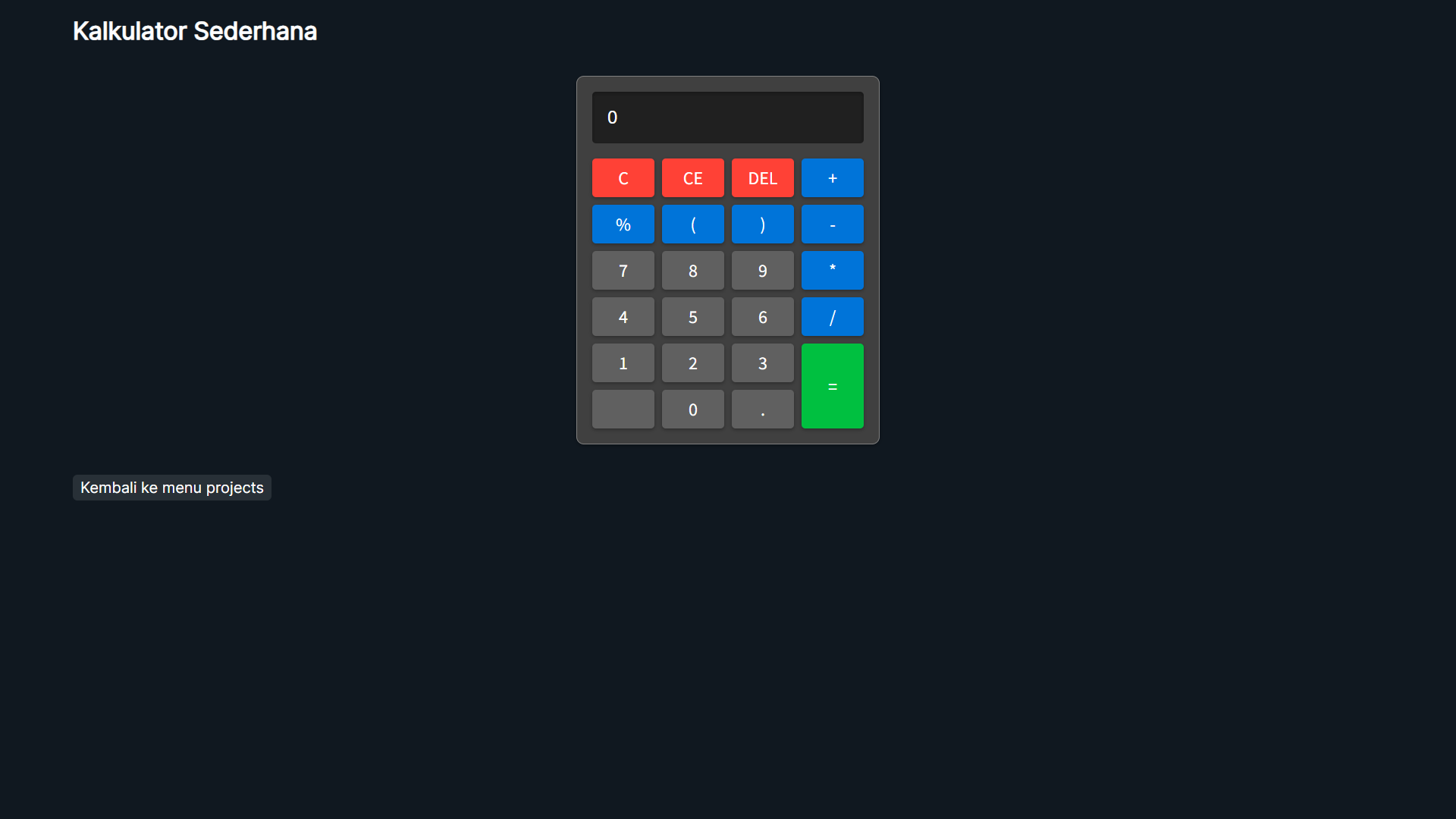1456x819 pixels.
Task: Insert a closing parenthesis
Action: 762,224
